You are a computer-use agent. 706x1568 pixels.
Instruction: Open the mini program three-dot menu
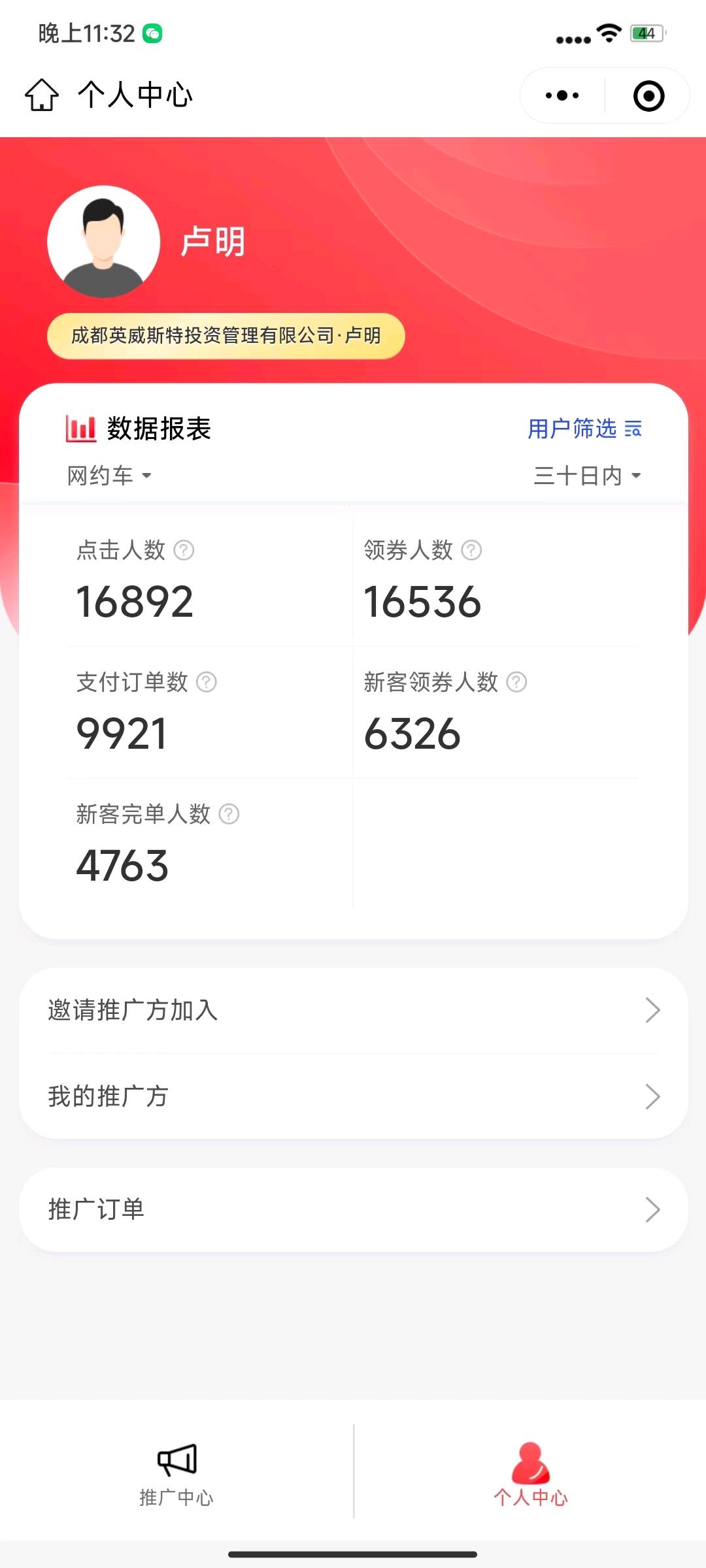click(562, 95)
